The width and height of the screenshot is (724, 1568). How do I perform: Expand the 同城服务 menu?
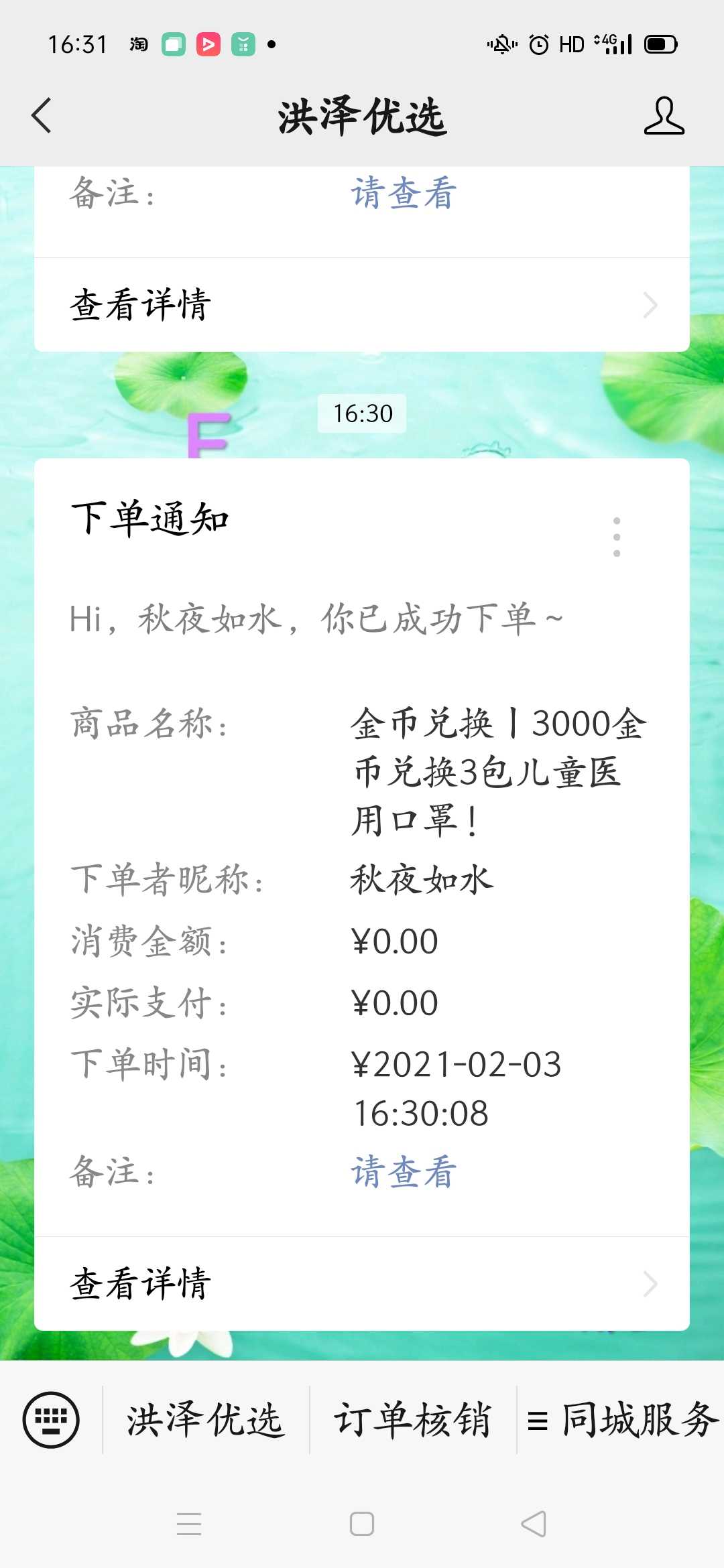[621, 1419]
